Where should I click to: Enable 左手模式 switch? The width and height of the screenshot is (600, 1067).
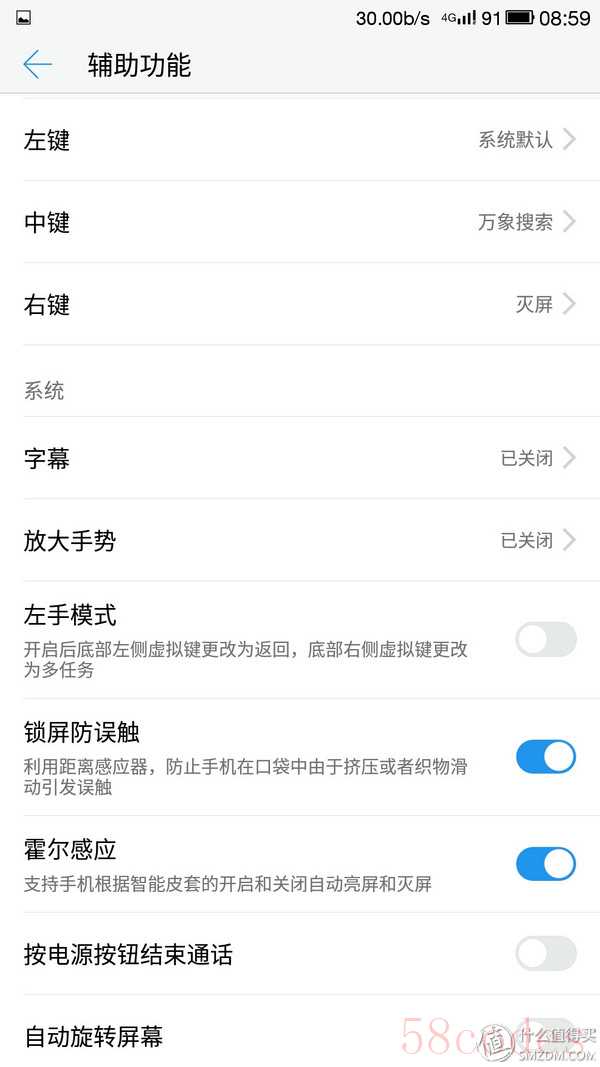coord(546,640)
